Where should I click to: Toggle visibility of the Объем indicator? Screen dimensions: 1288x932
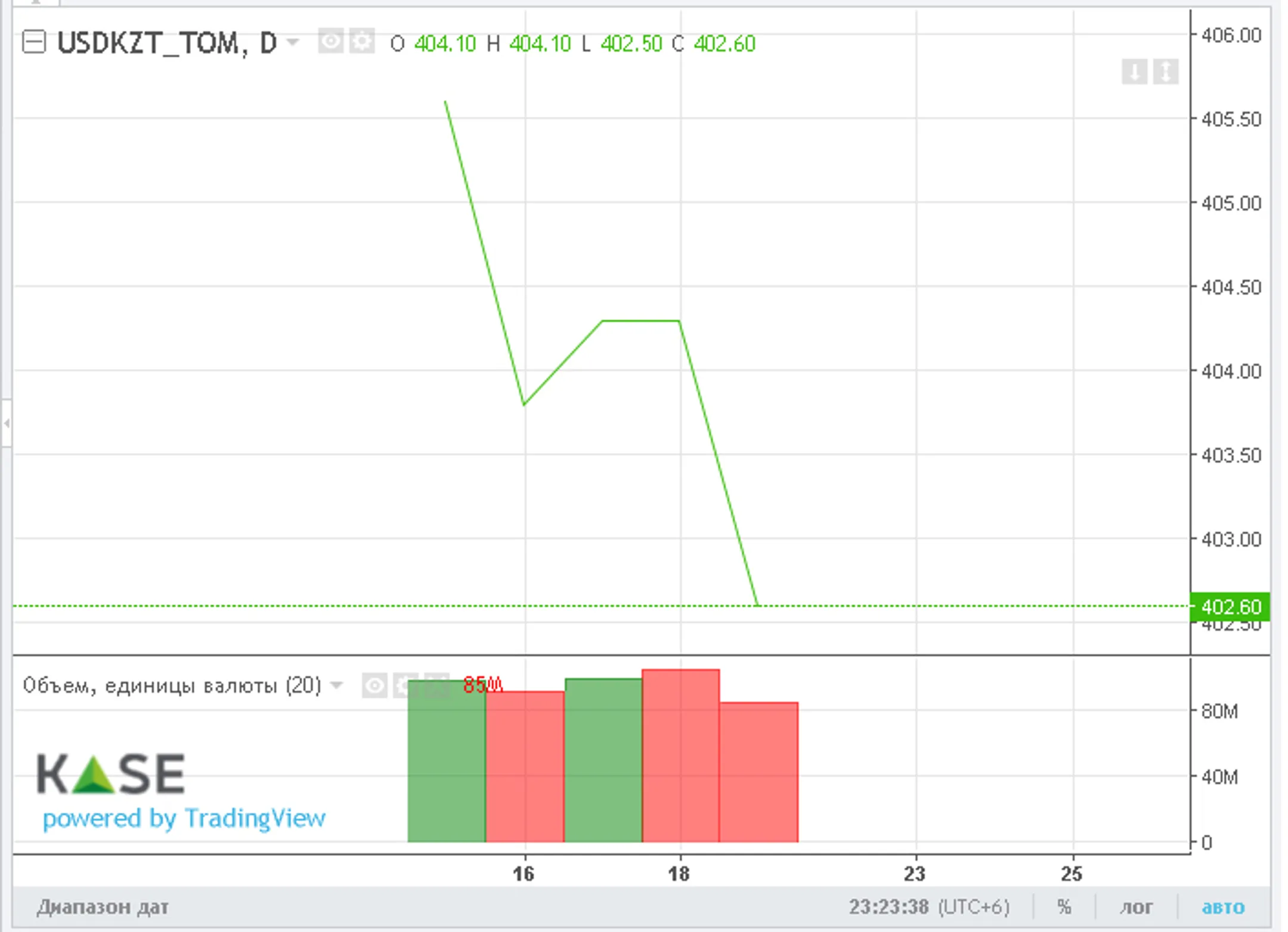point(374,686)
